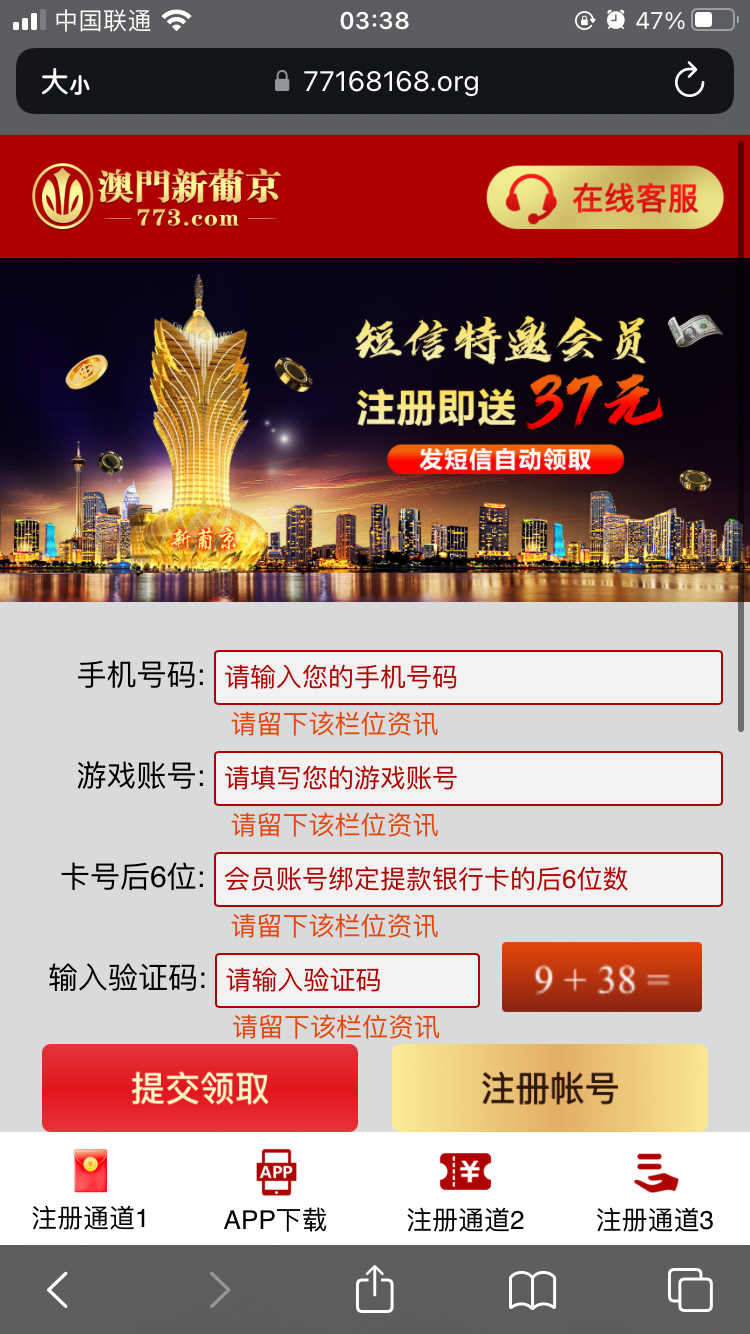Open 注册通道1 in the bottom bar
750x1334 pixels.
pyautogui.click(x=90, y=1191)
